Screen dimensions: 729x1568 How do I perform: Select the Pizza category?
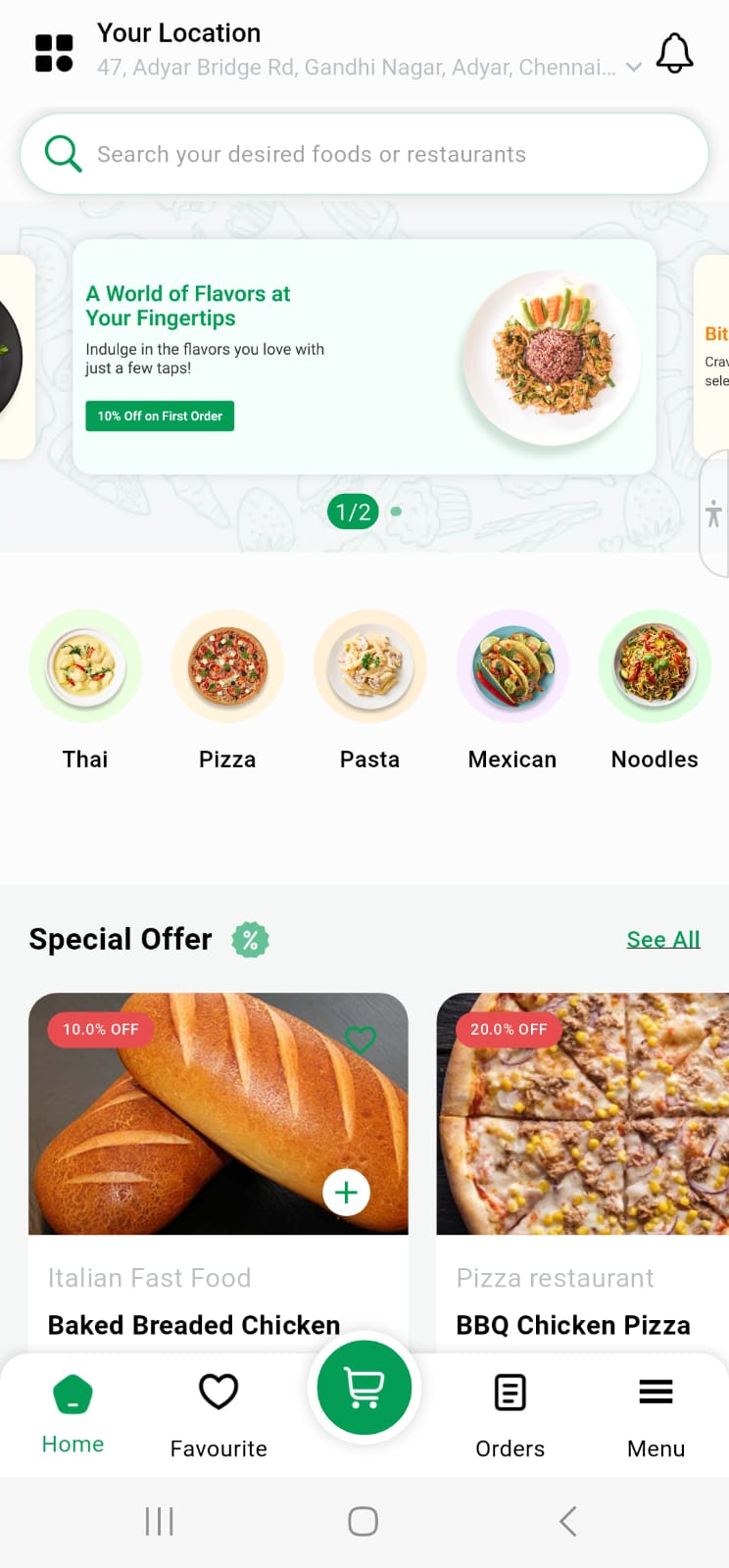coord(227,667)
